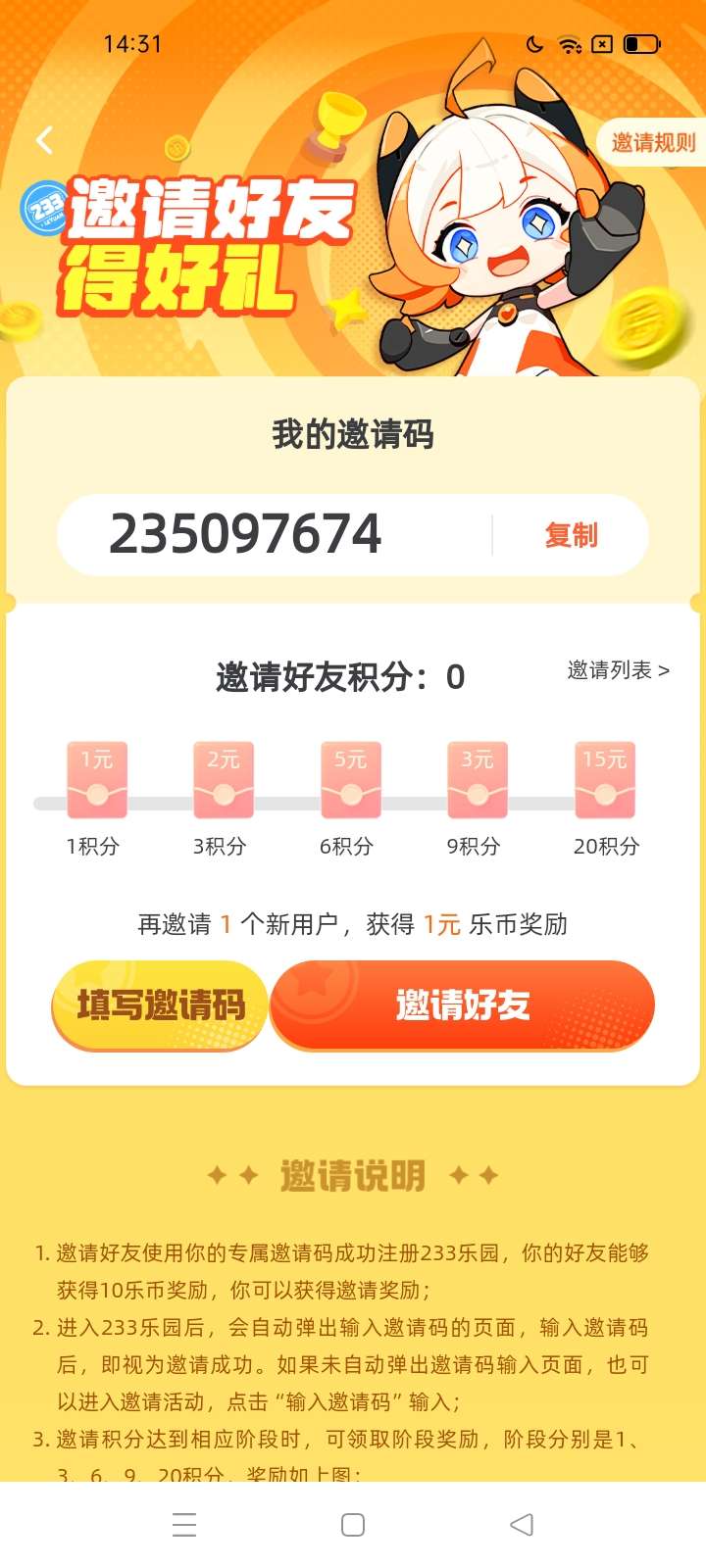Tap the 5元 red envelope reward
The width and height of the screenshot is (706, 1568).
(350, 780)
